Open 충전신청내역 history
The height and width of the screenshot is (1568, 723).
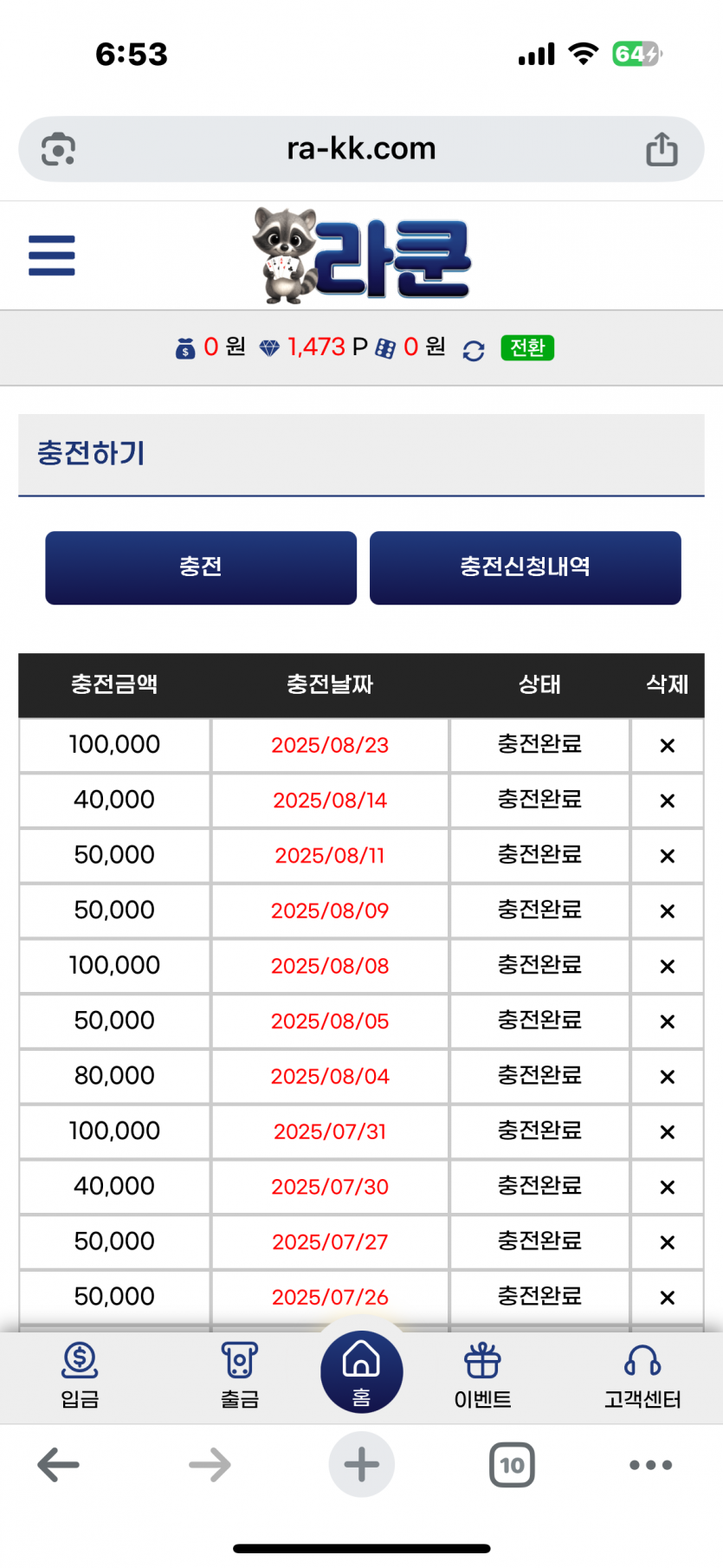526,567
